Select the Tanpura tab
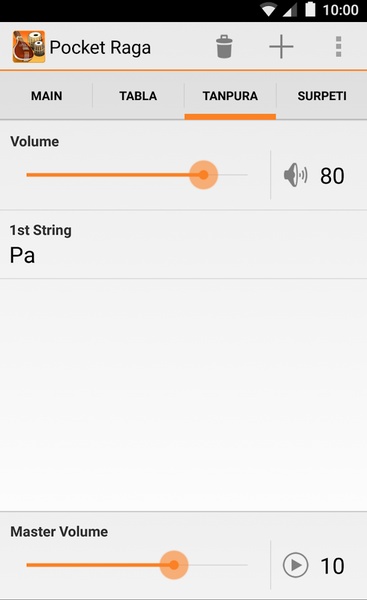Image resolution: width=367 pixels, height=600 pixels. [x=230, y=96]
